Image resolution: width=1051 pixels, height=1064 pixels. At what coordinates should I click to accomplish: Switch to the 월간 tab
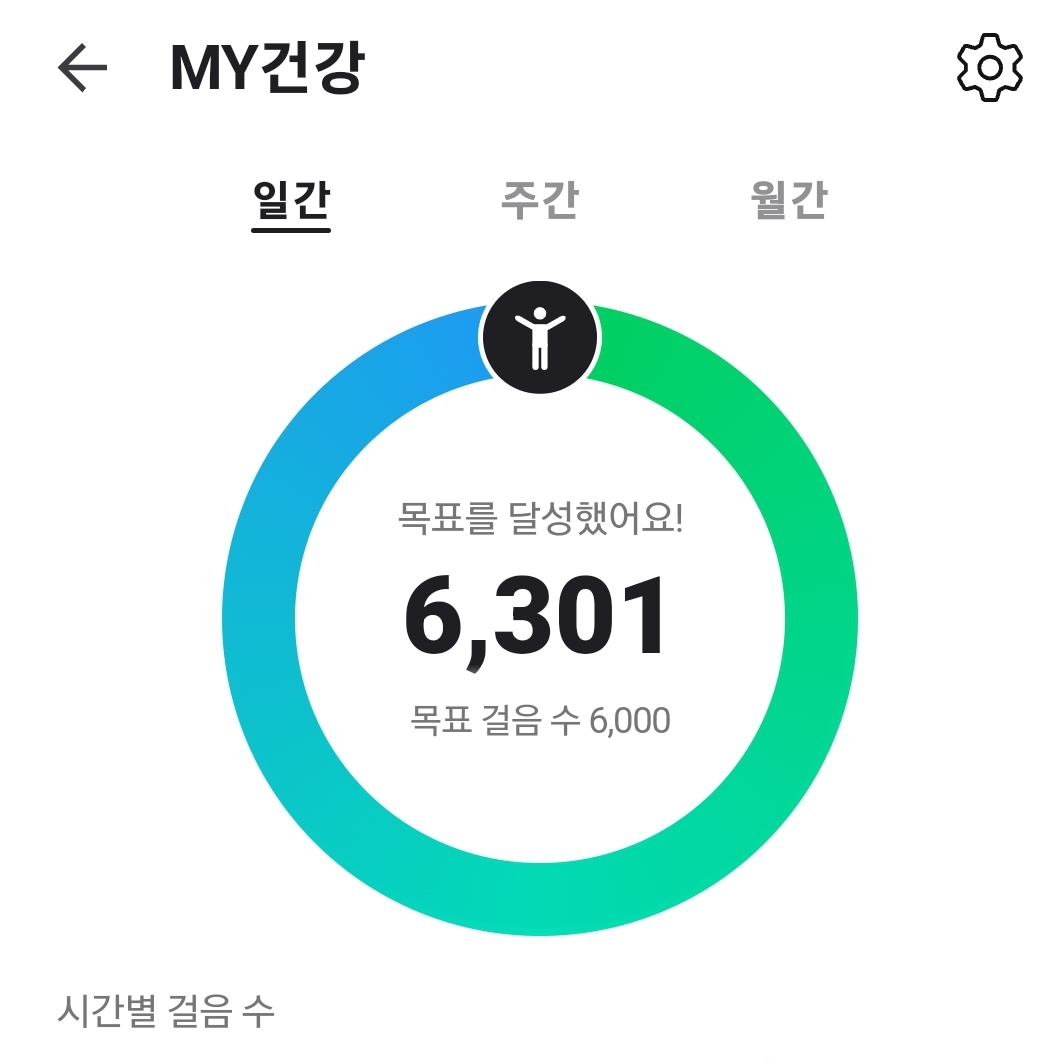pyautogui.click(x=788, y=199)
